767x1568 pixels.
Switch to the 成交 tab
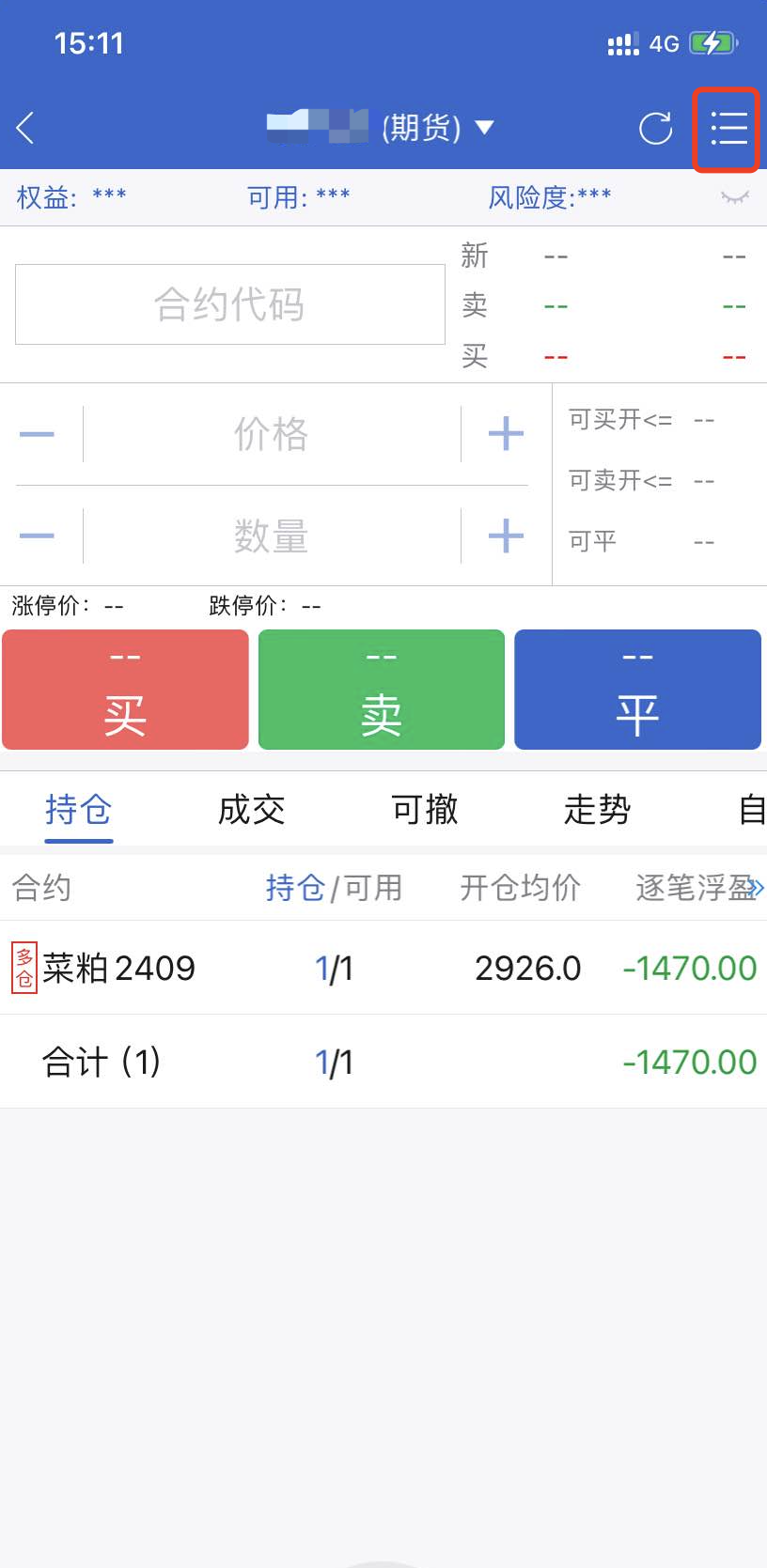click(251, 809)
